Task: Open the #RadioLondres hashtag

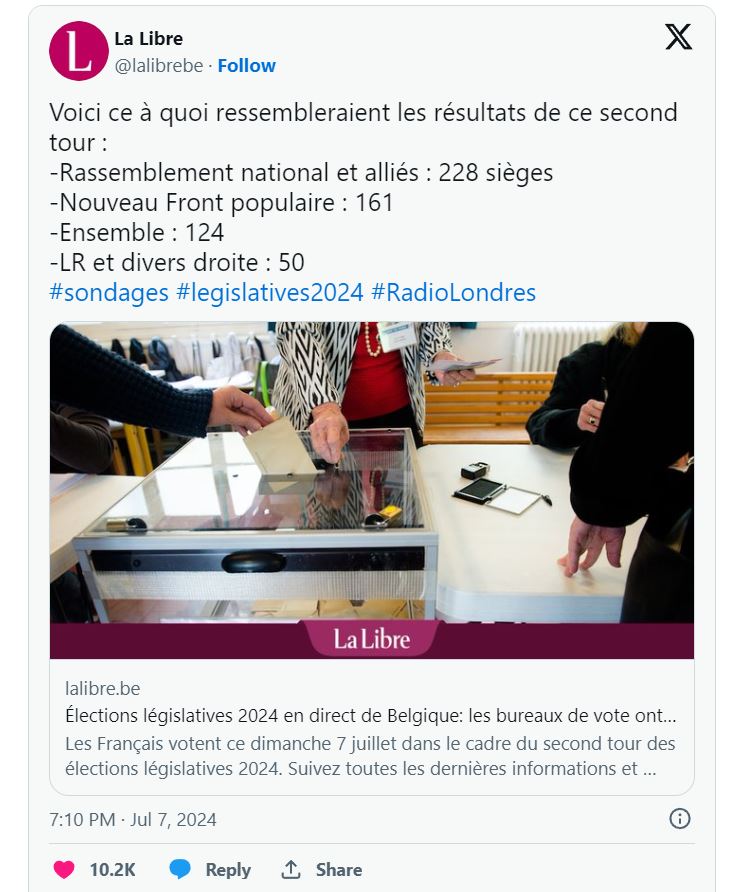Action: coord(453,292)
